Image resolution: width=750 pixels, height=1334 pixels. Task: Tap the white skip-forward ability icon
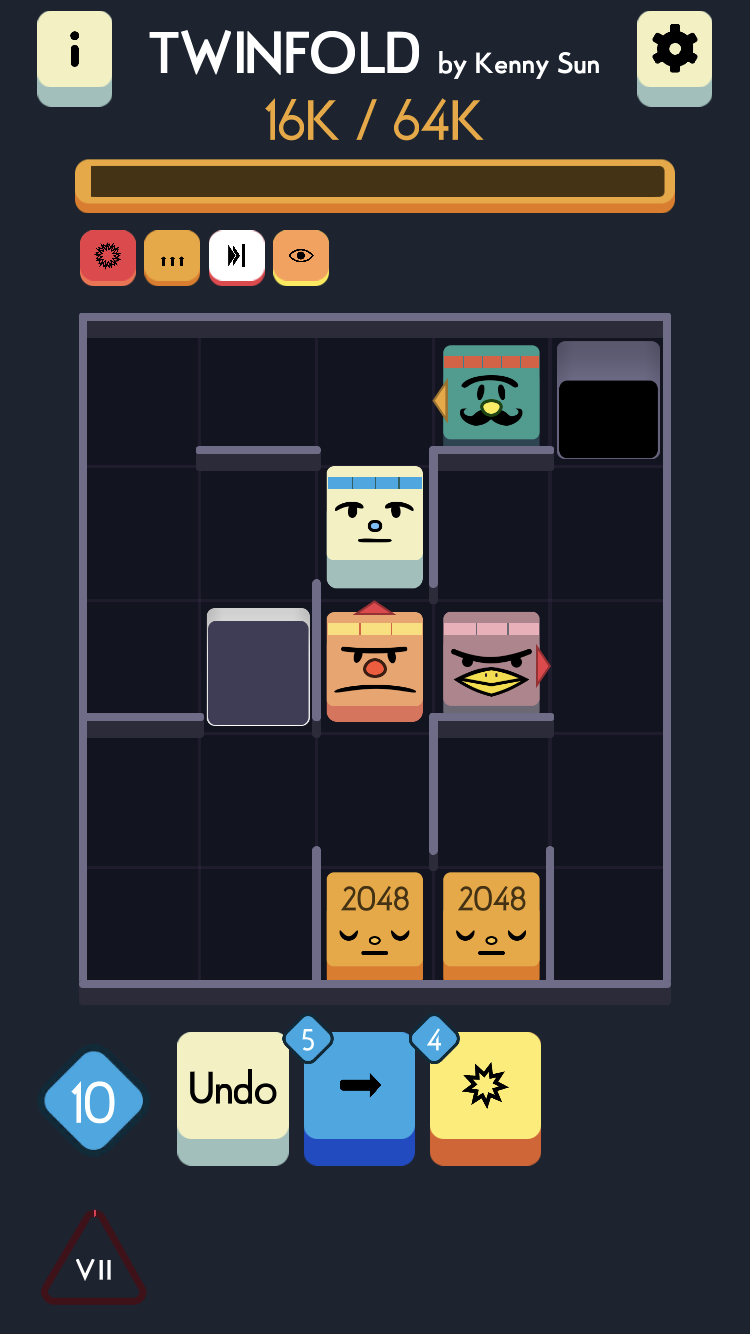pyautogui.click(x=237, y=257)
